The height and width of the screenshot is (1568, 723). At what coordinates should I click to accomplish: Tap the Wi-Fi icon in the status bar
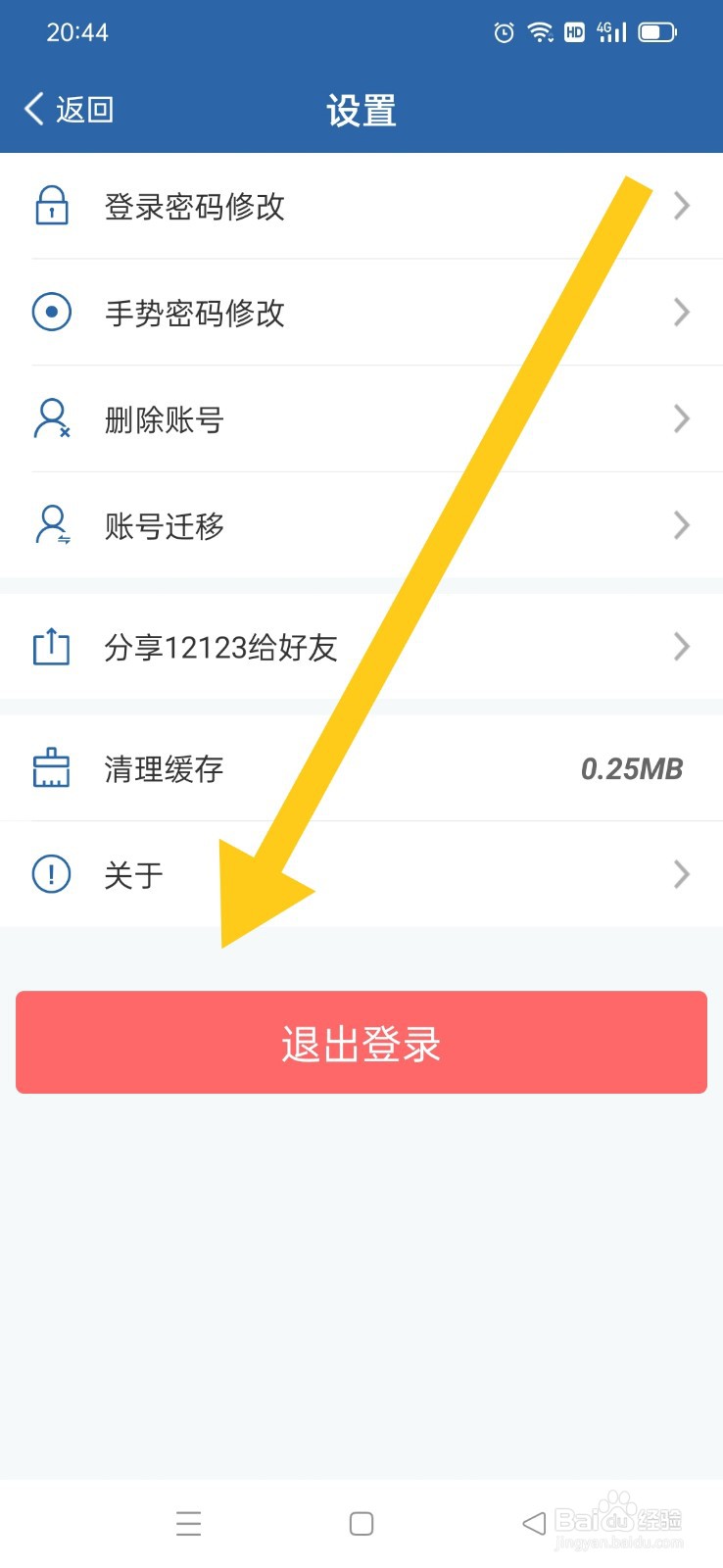(x=540, y=32)
